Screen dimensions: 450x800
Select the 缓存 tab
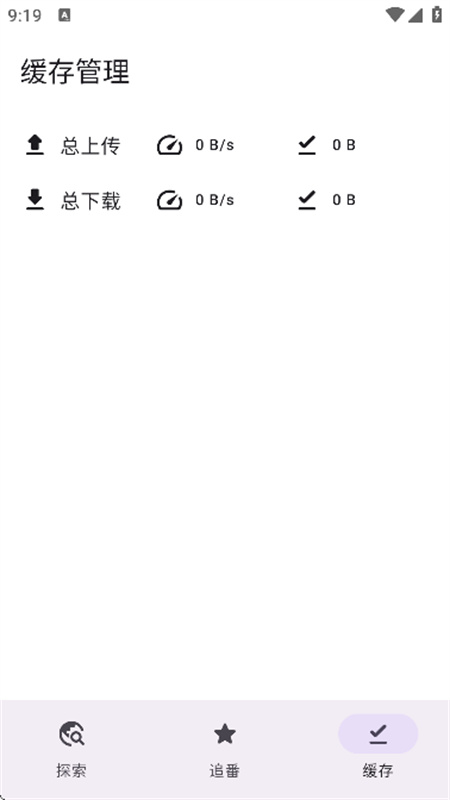point(378,748)
